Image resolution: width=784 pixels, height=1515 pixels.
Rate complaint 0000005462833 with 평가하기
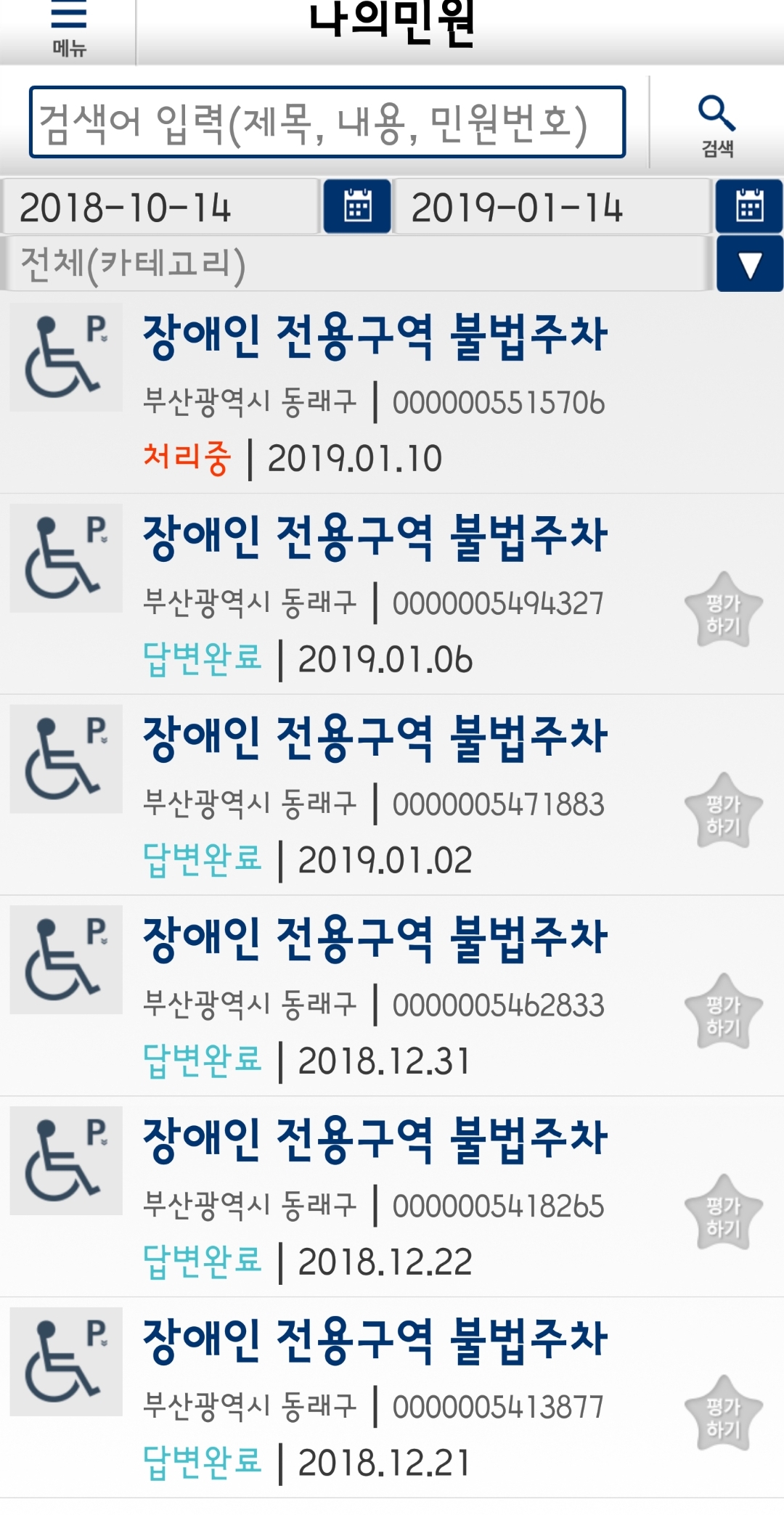(723, 1013)
